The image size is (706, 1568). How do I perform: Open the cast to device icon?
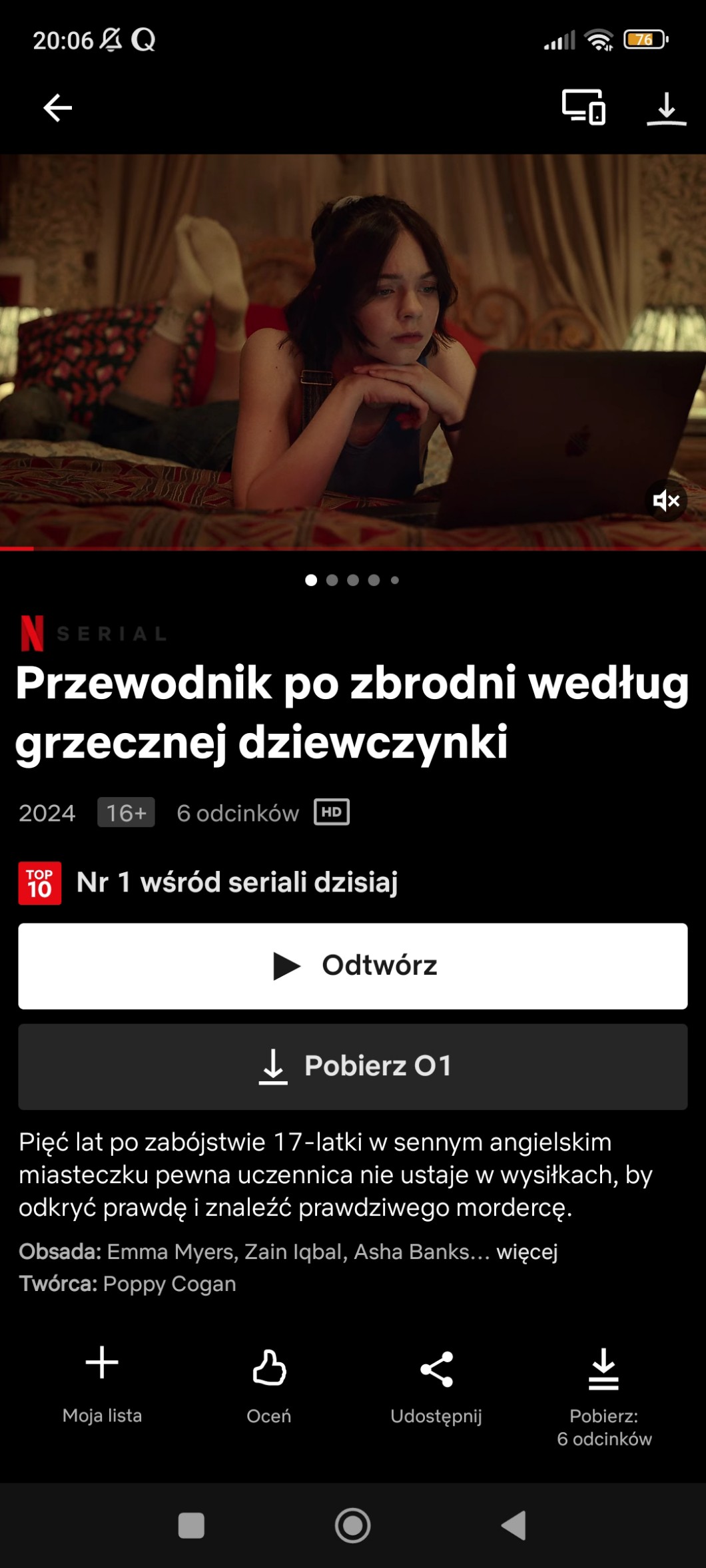click(583, 107)
